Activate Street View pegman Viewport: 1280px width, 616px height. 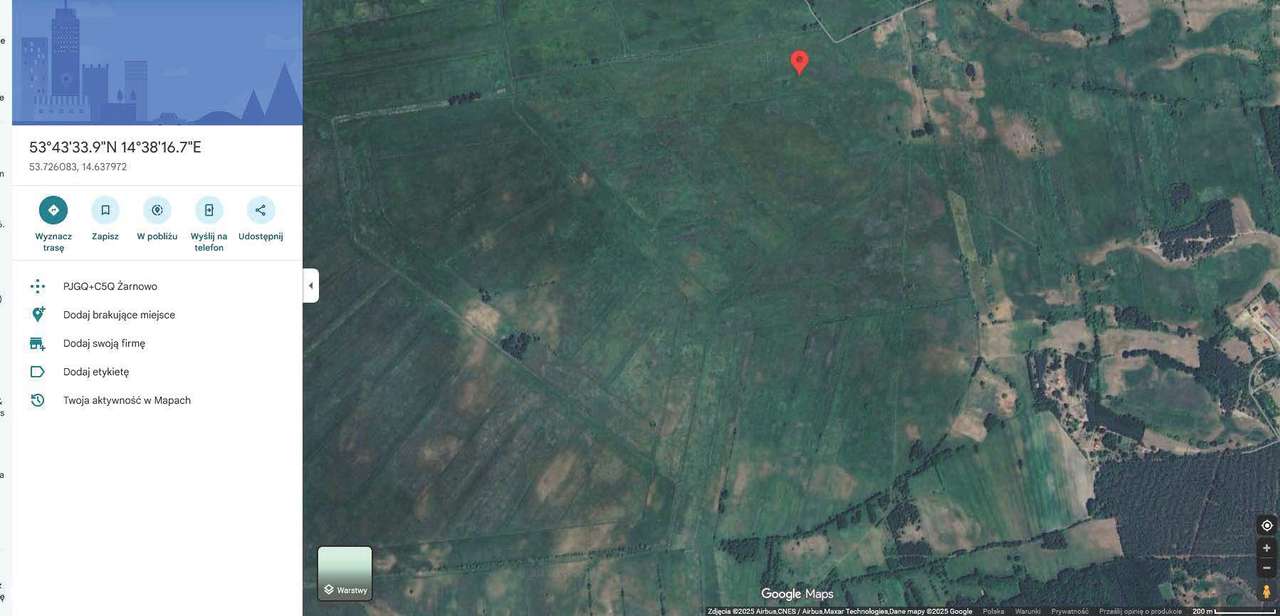(1267, 592)
